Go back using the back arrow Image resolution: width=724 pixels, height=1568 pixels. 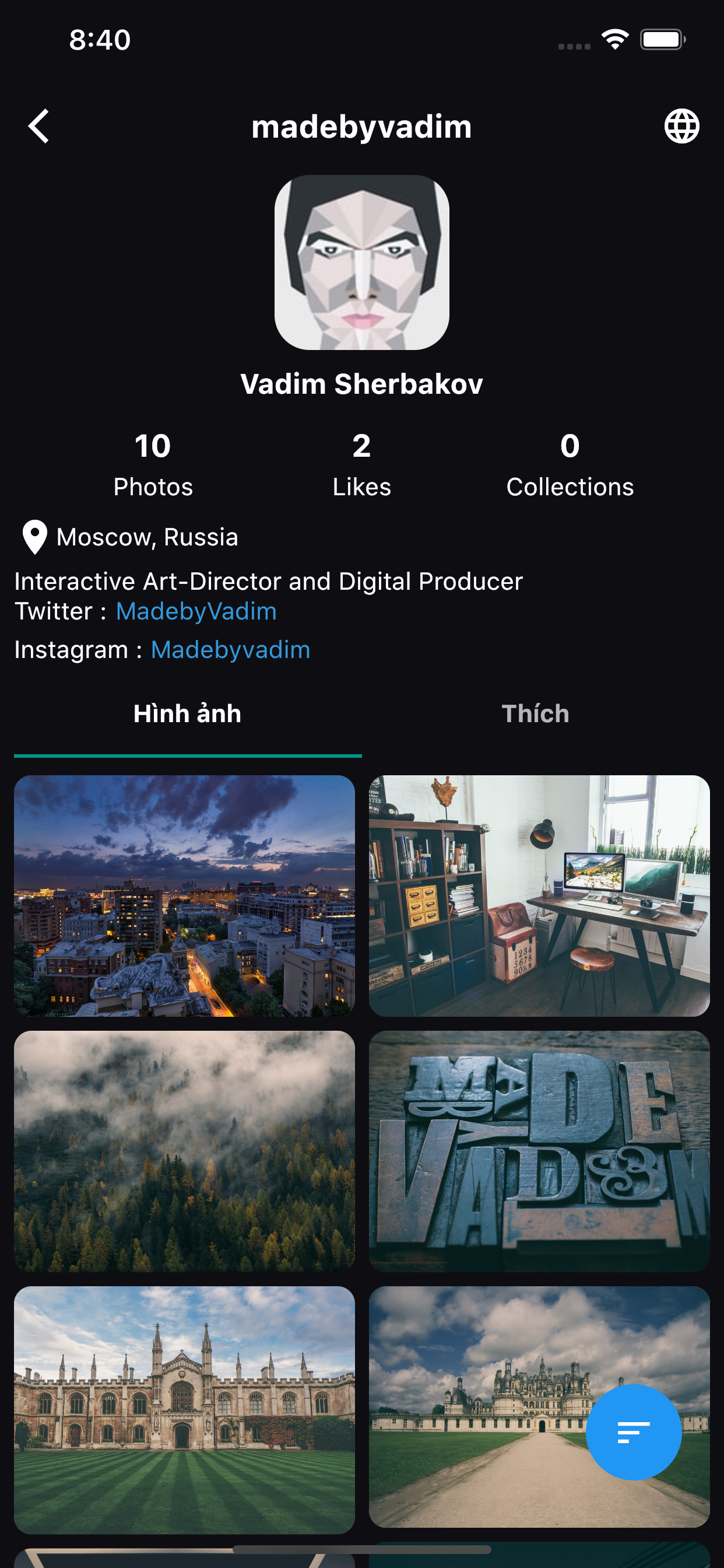click(x=39, y=127)
